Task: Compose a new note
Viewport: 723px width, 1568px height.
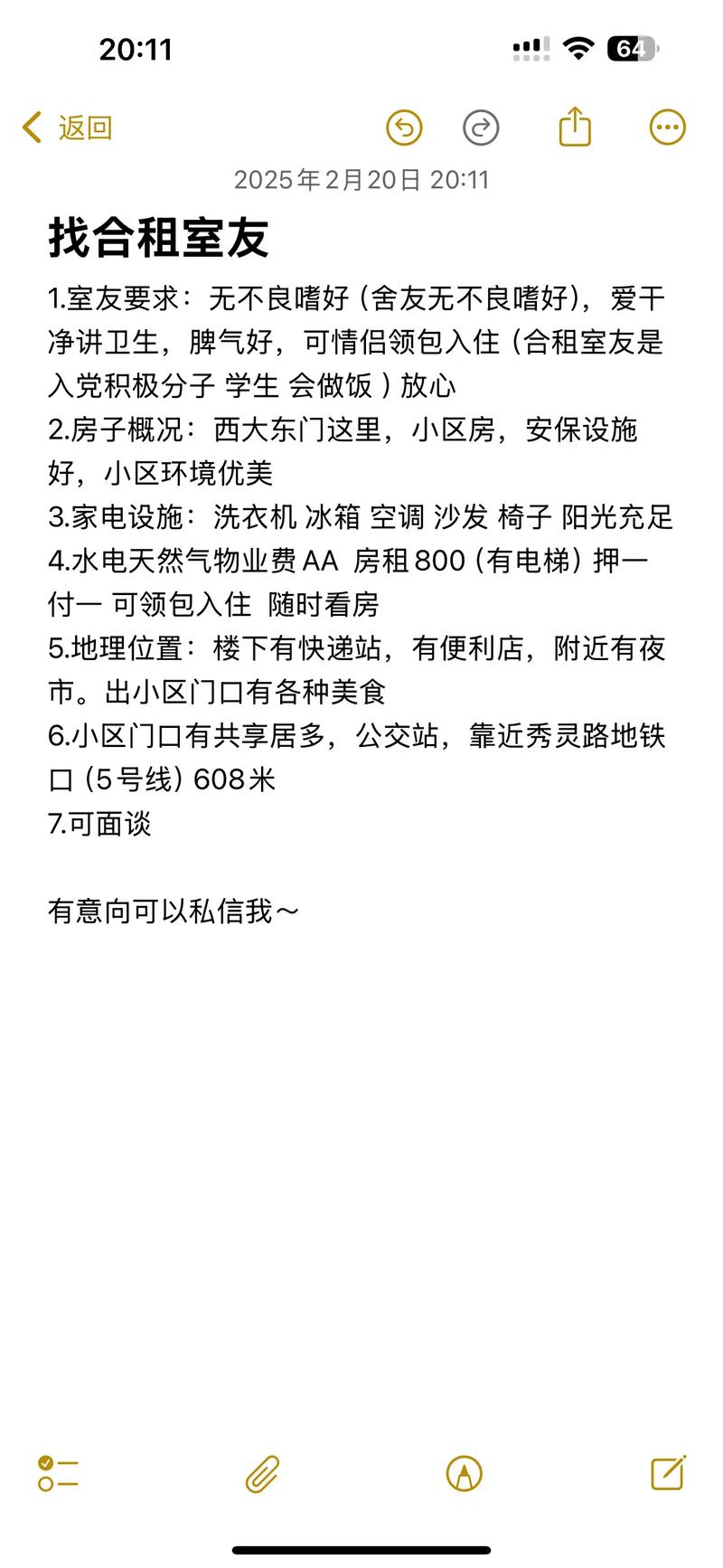Action: [668, 1473]
